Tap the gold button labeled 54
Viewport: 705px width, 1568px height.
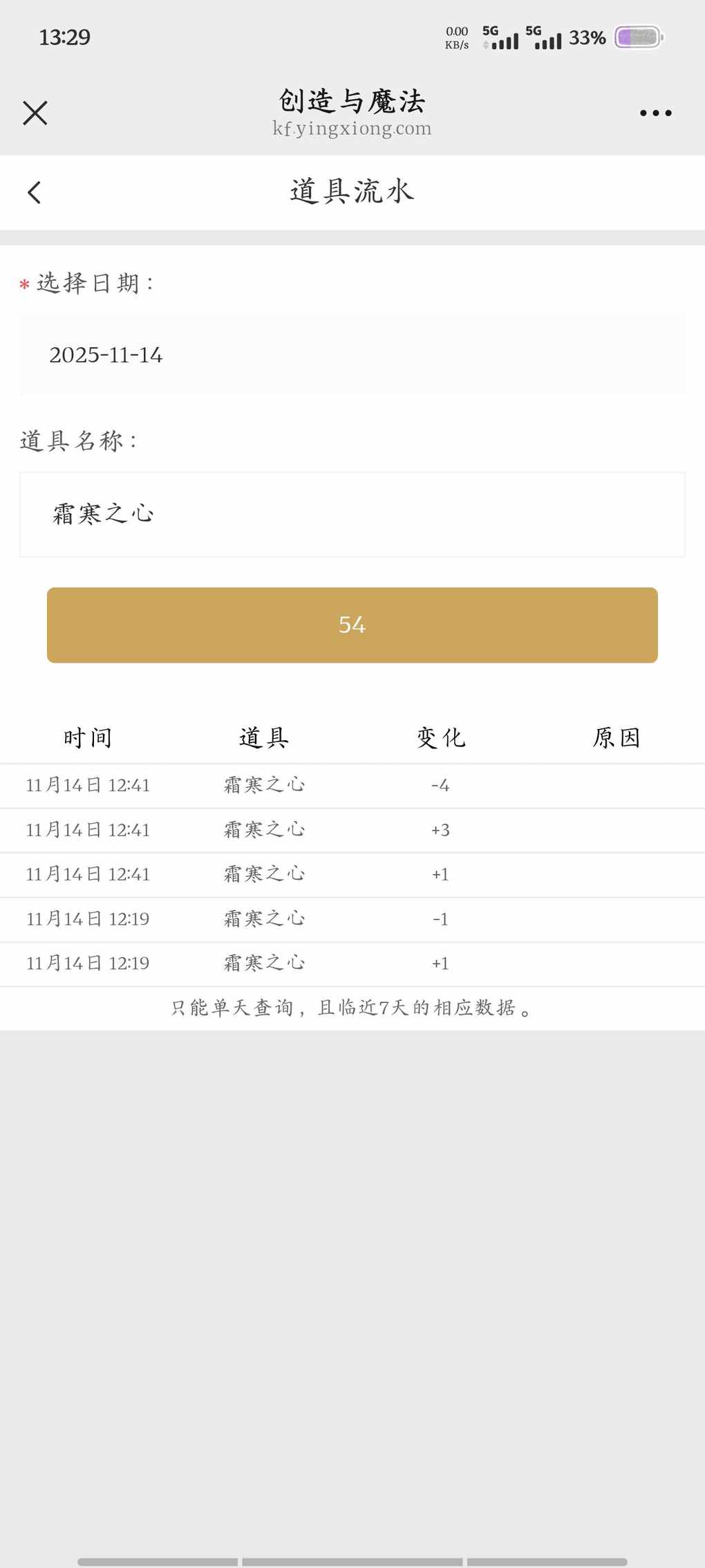click(x=352, y=625)
